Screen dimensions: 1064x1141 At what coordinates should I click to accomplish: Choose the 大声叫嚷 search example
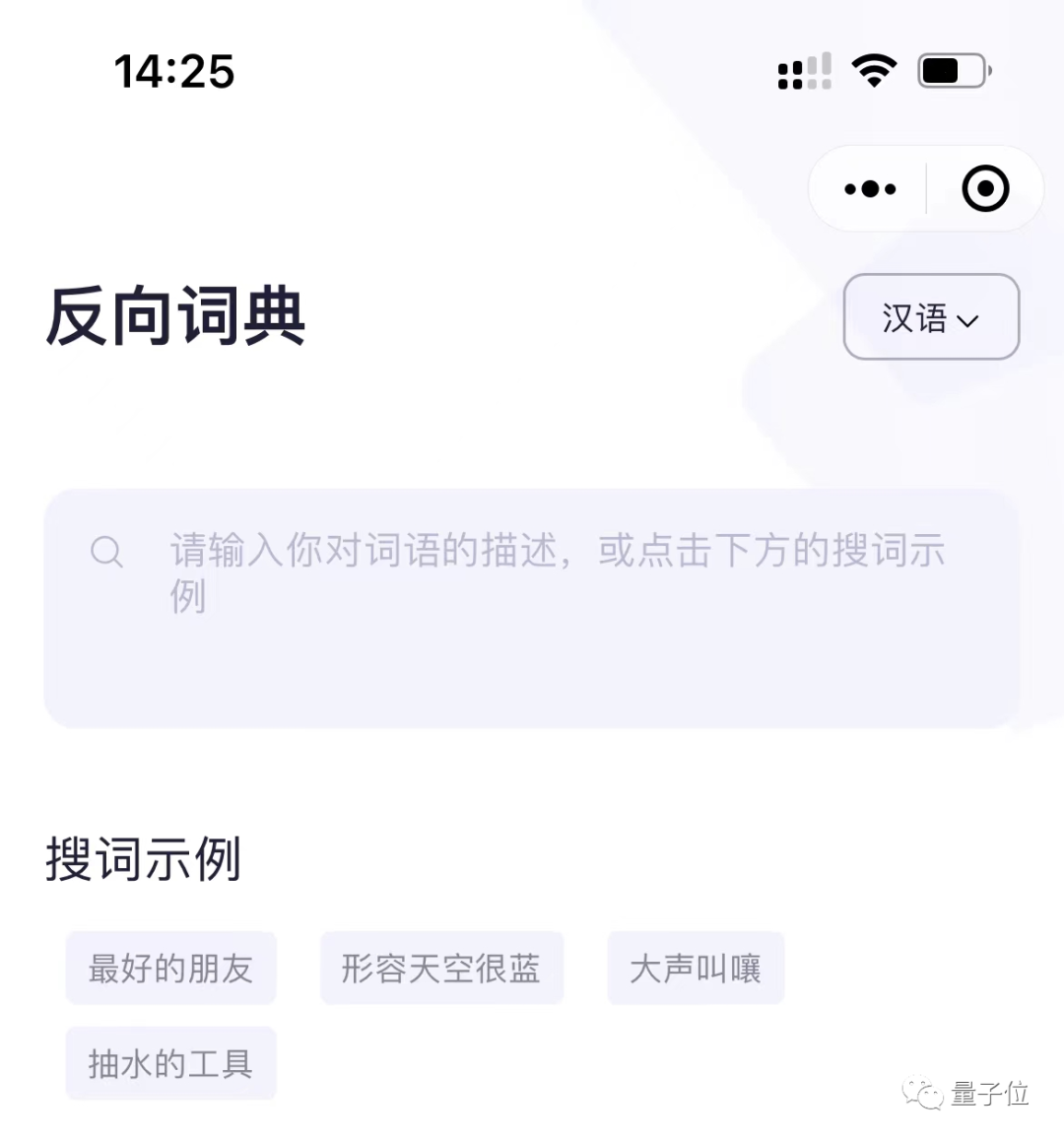696,968
